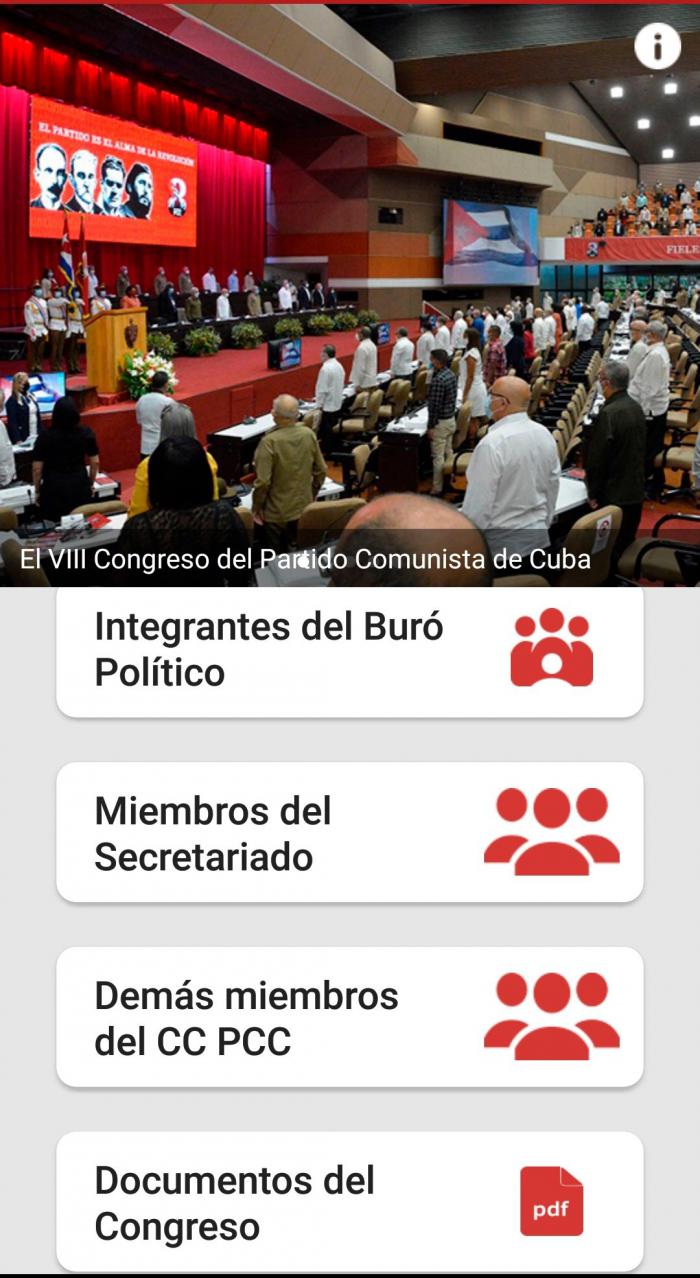The width and height of the screenshot is (700, 1278).
Task: Open Documentos del Congreso
Action: click(349, 1202)
